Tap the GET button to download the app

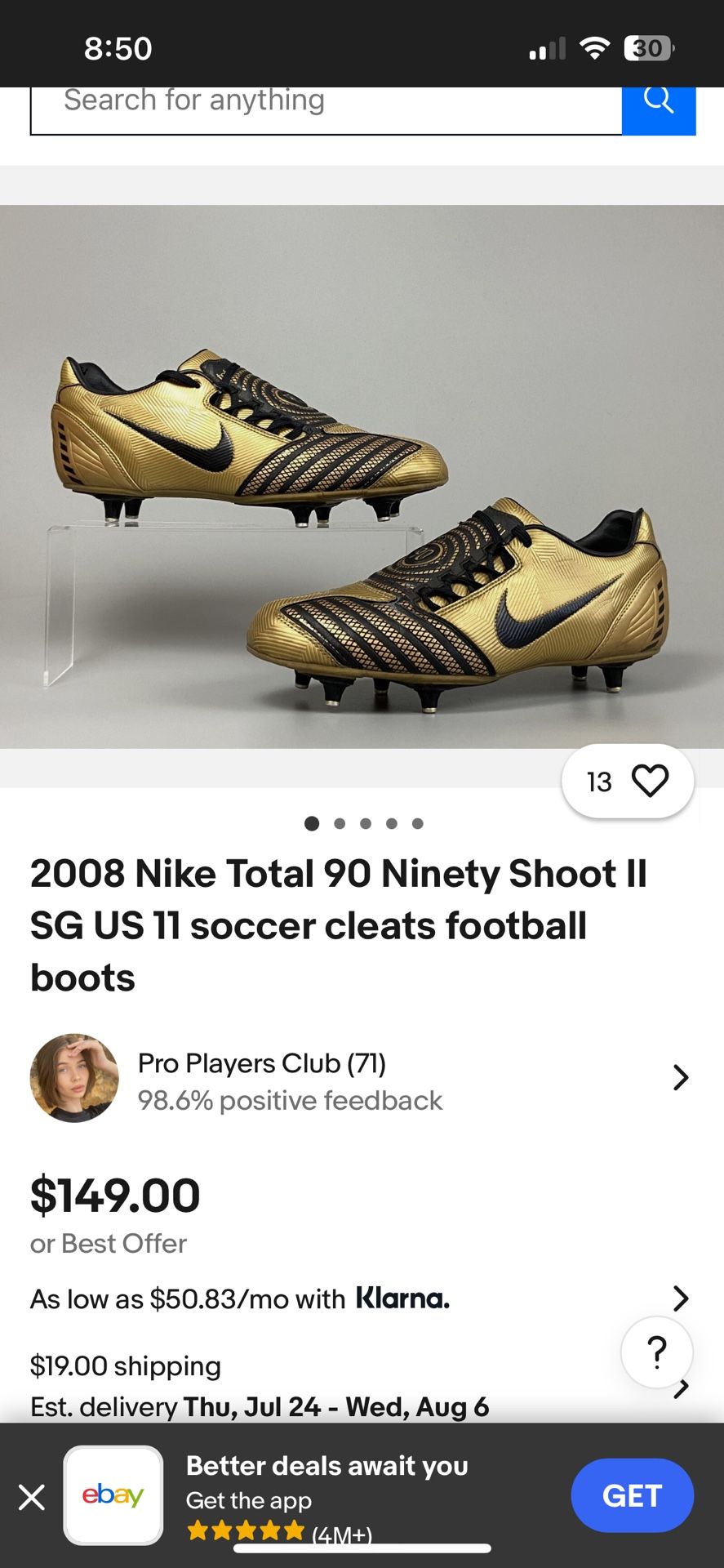click(x=632, y=1496)
